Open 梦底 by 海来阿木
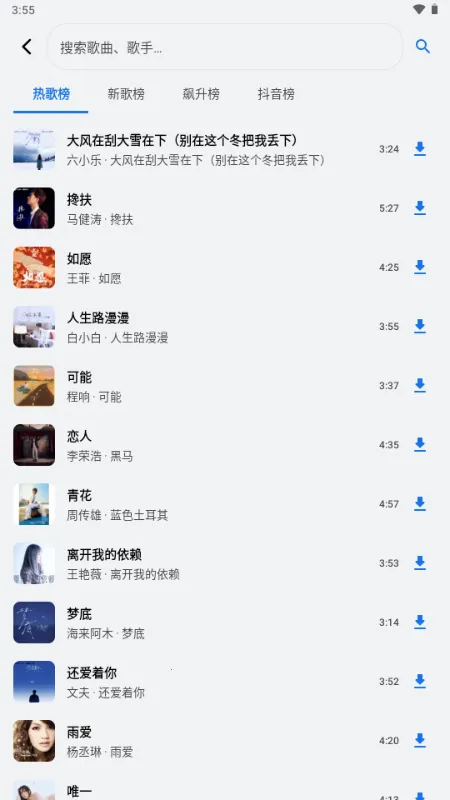 225,622
